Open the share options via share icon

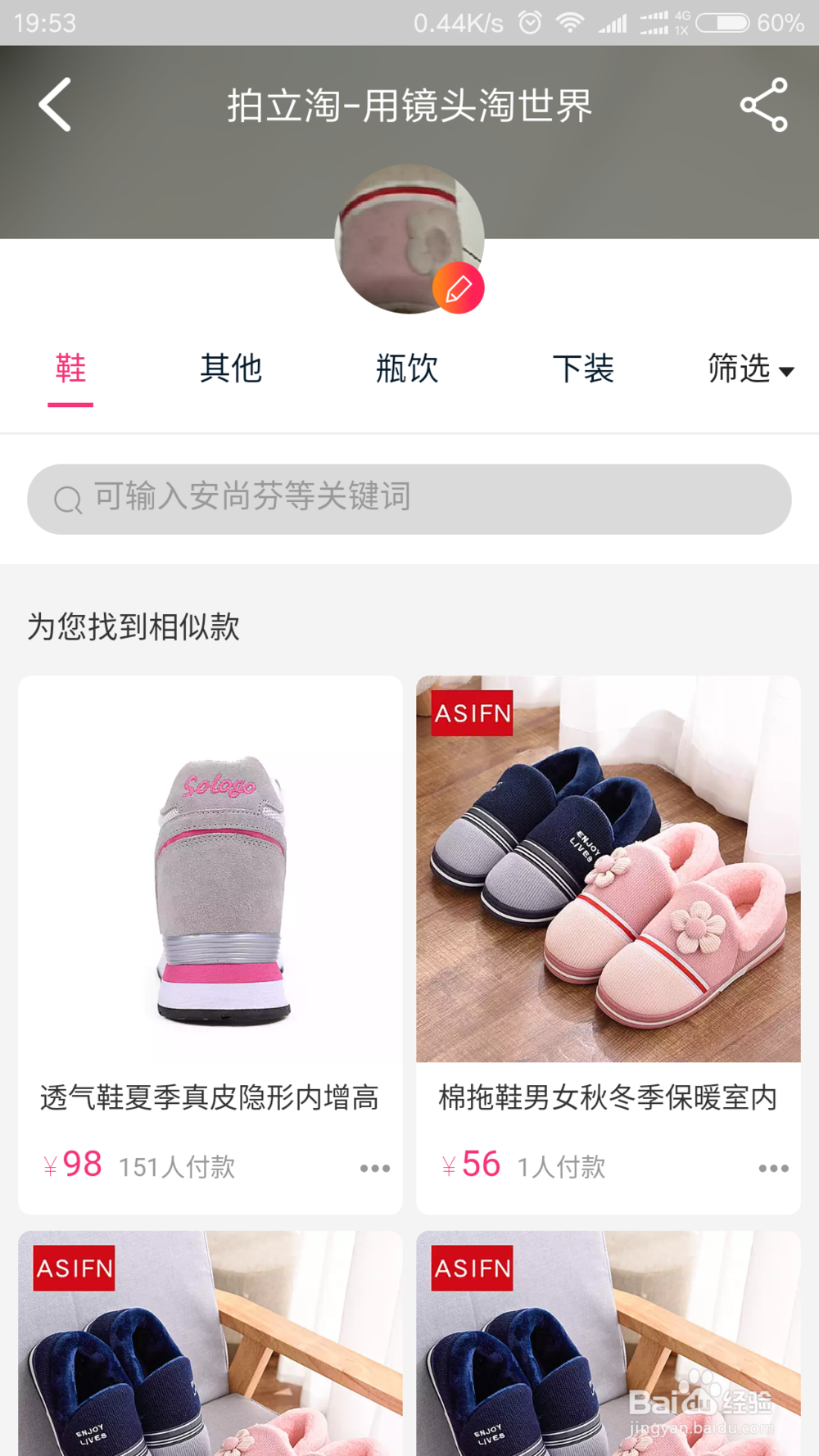pyautogui.click(x=762, y=104)
